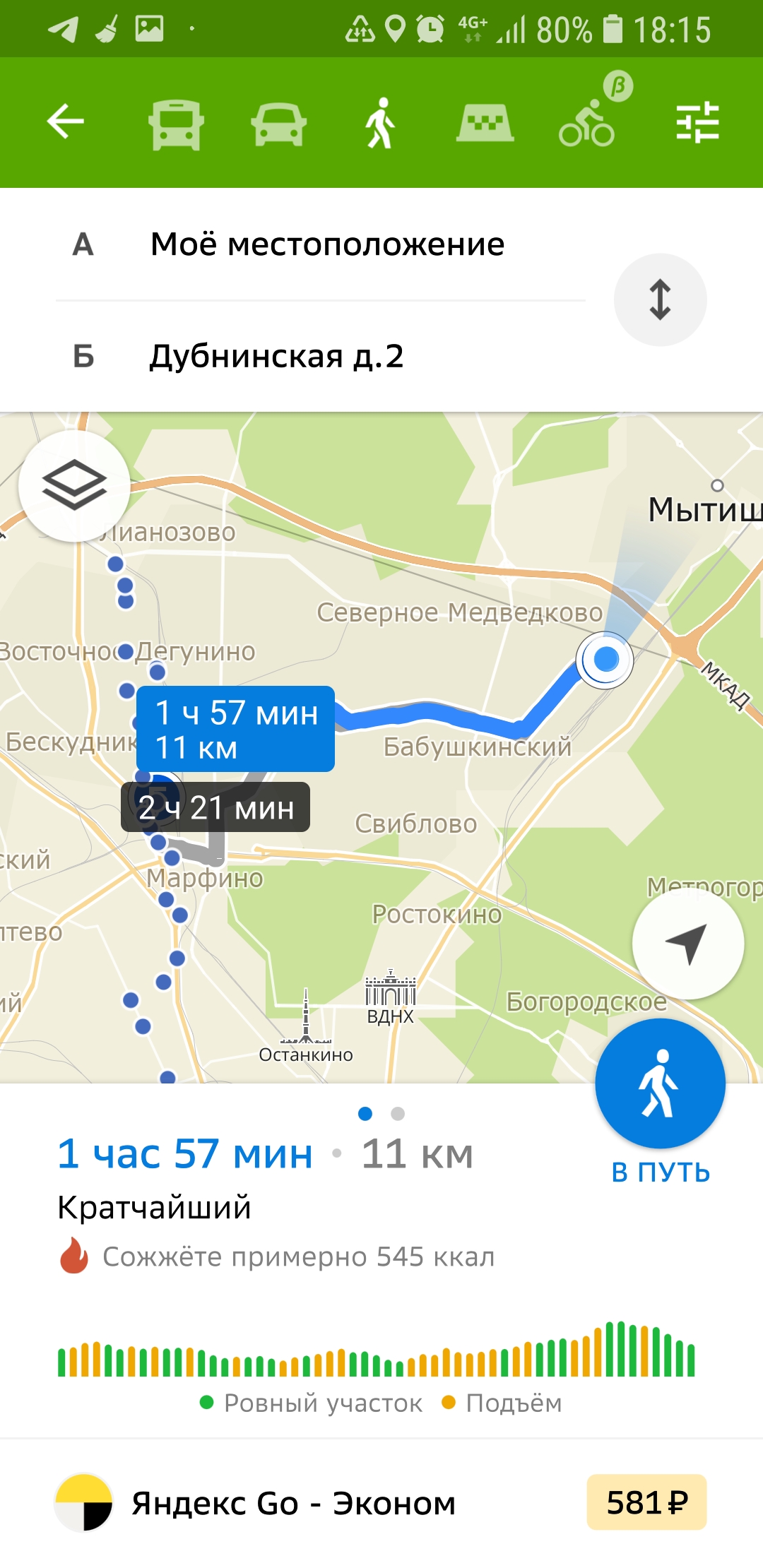
Task: Edit destination Дубнинская д.2
Action: click(276, 356)
